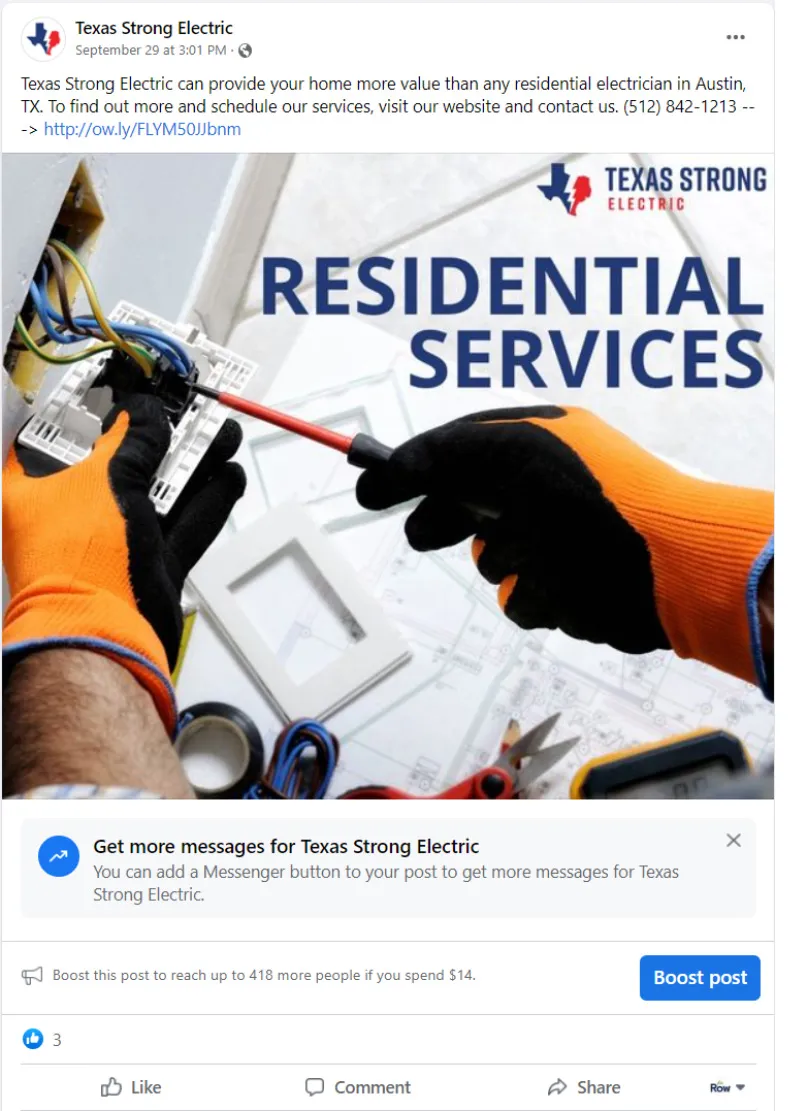Open the Texas Strong Electric page name
This screenshot has width=800, height=1111.
[x=154, y=28]
